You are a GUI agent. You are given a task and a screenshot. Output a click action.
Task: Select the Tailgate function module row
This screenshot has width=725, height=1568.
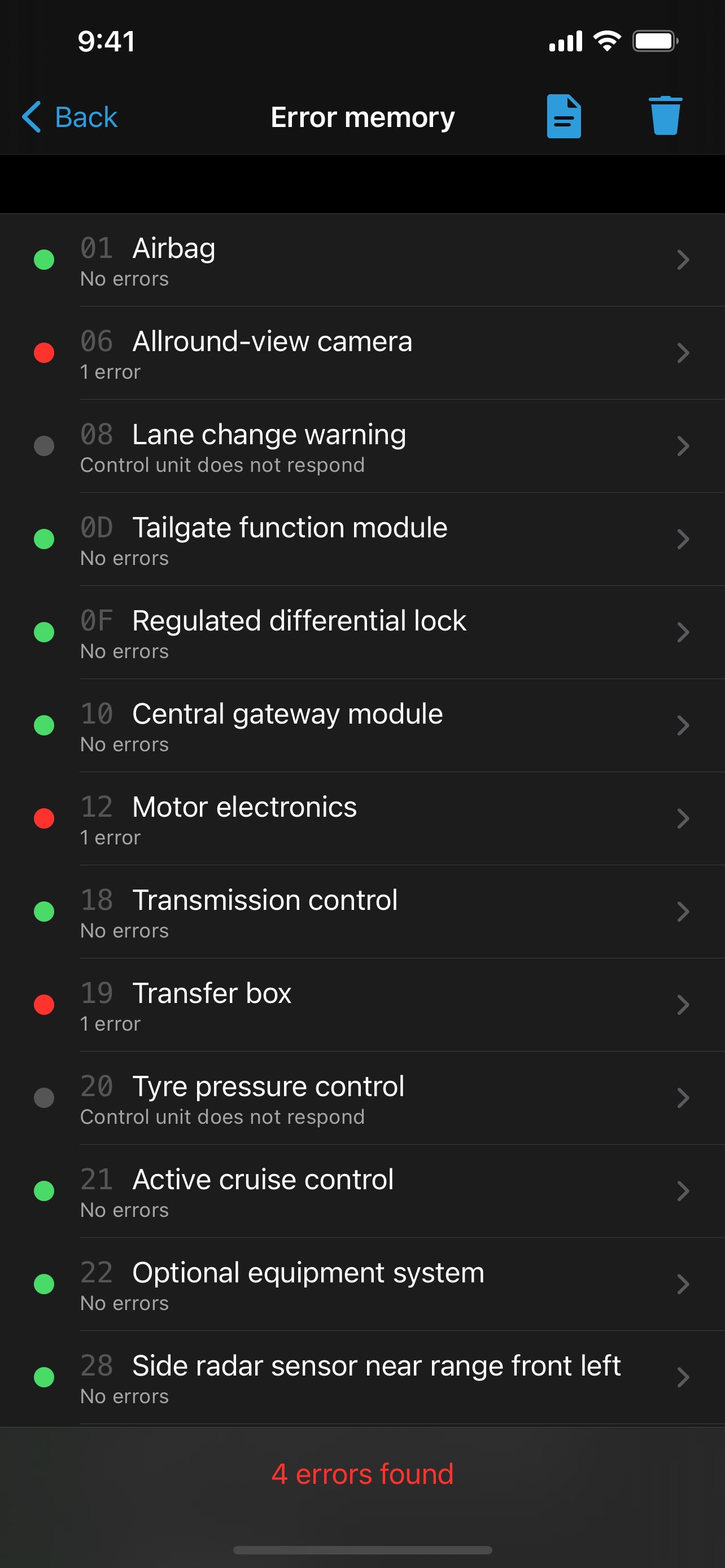point(363,539)
